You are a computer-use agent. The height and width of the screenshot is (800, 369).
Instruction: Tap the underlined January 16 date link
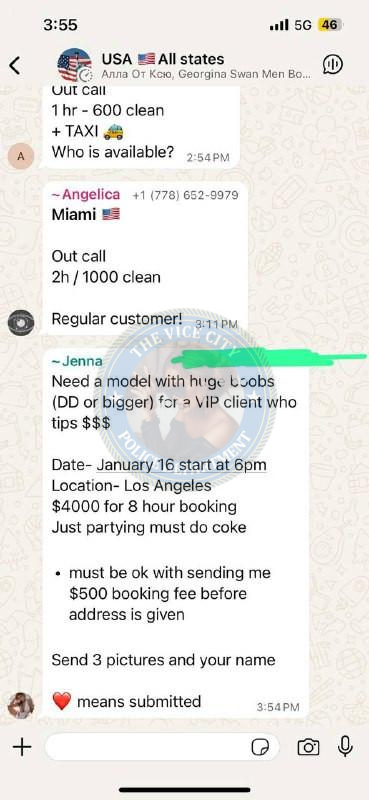pos(181,465)
